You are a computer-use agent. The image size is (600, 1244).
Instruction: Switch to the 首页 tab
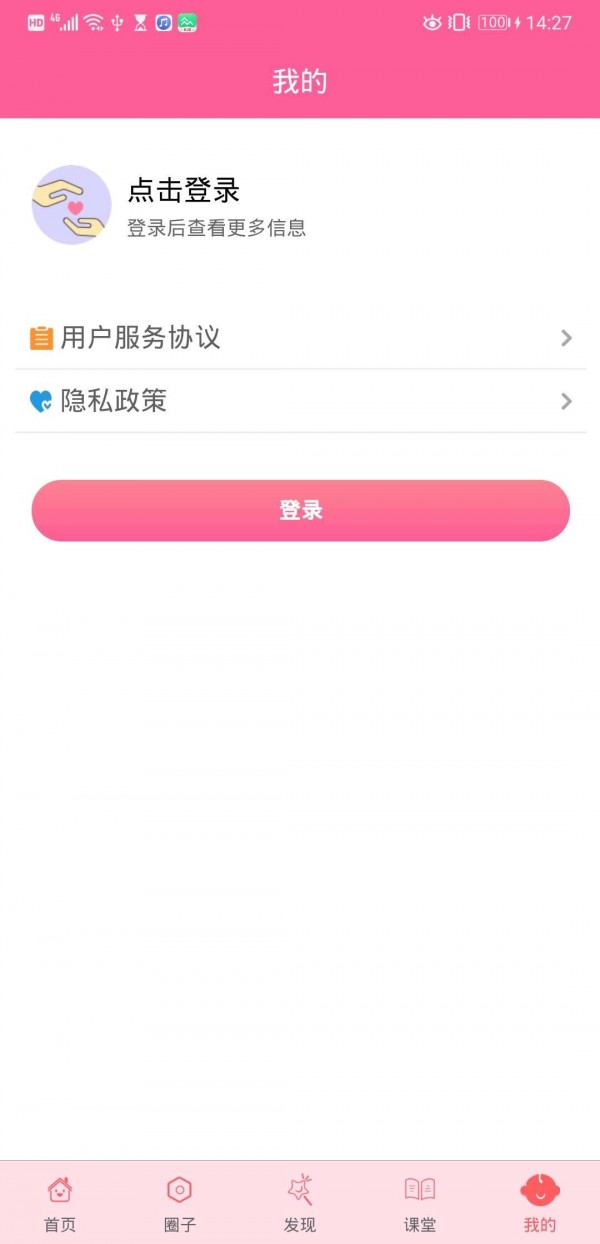[60, 1203]
